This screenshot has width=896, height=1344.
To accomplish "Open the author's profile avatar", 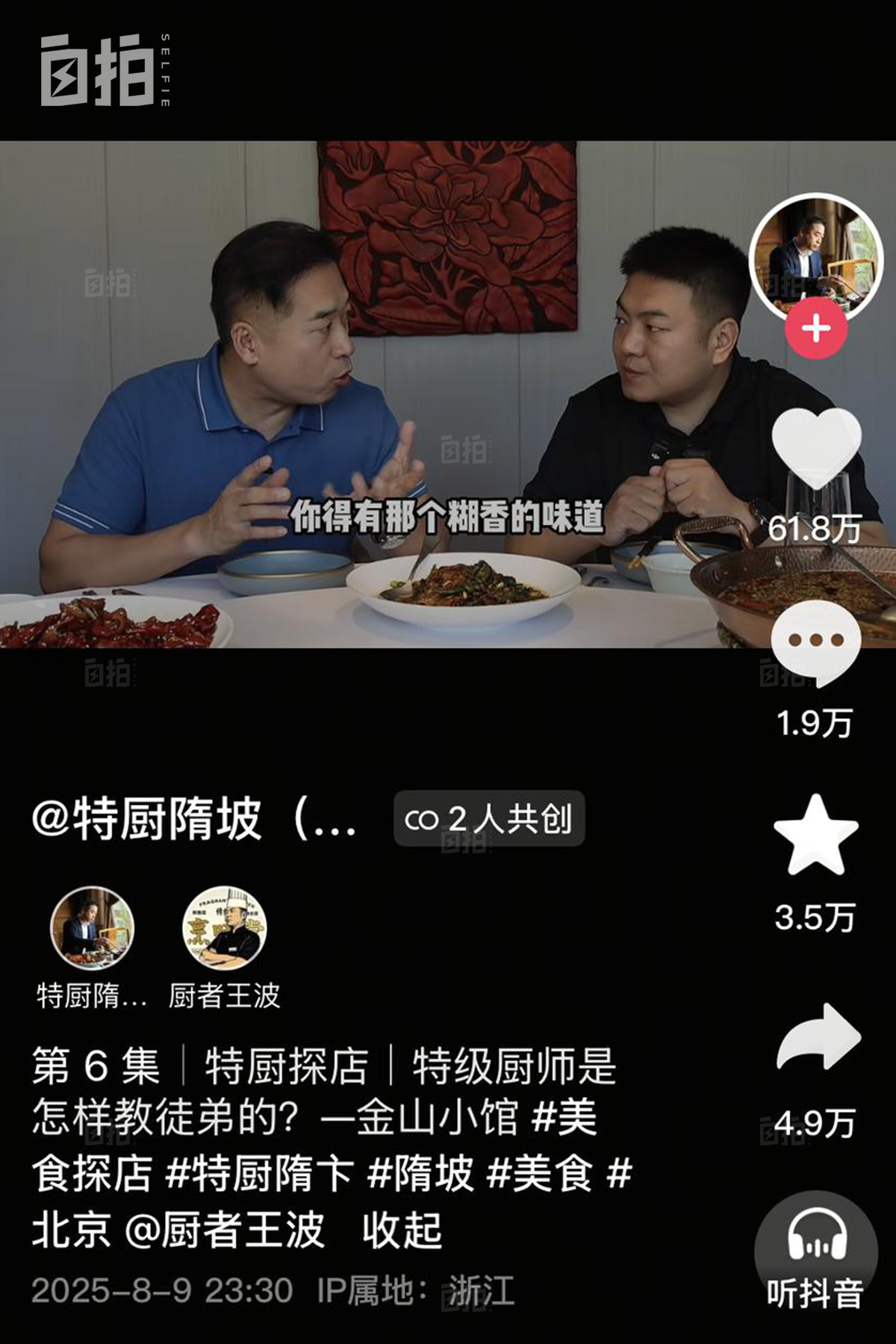I will click(815, 258).
